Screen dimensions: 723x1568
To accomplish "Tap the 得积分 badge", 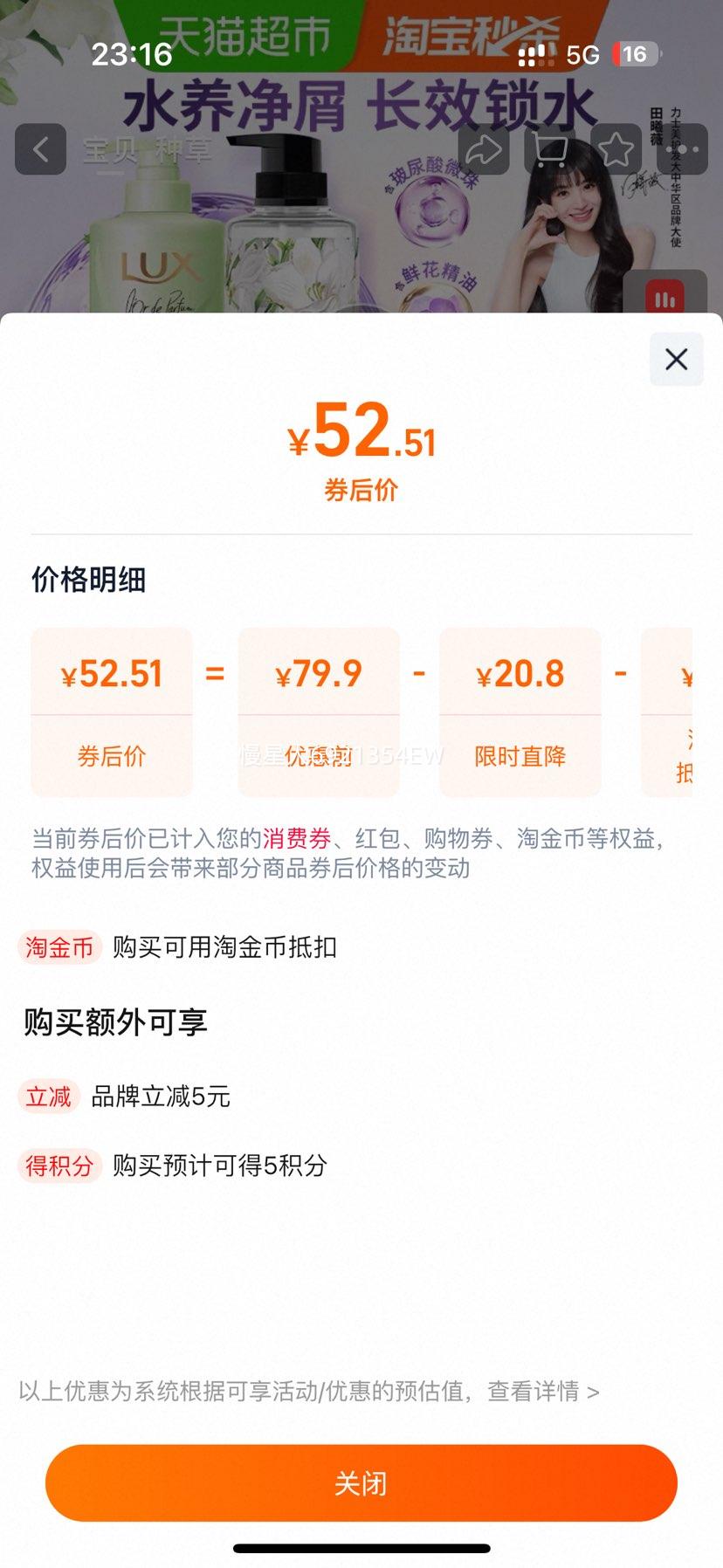I will (59, 1166).
